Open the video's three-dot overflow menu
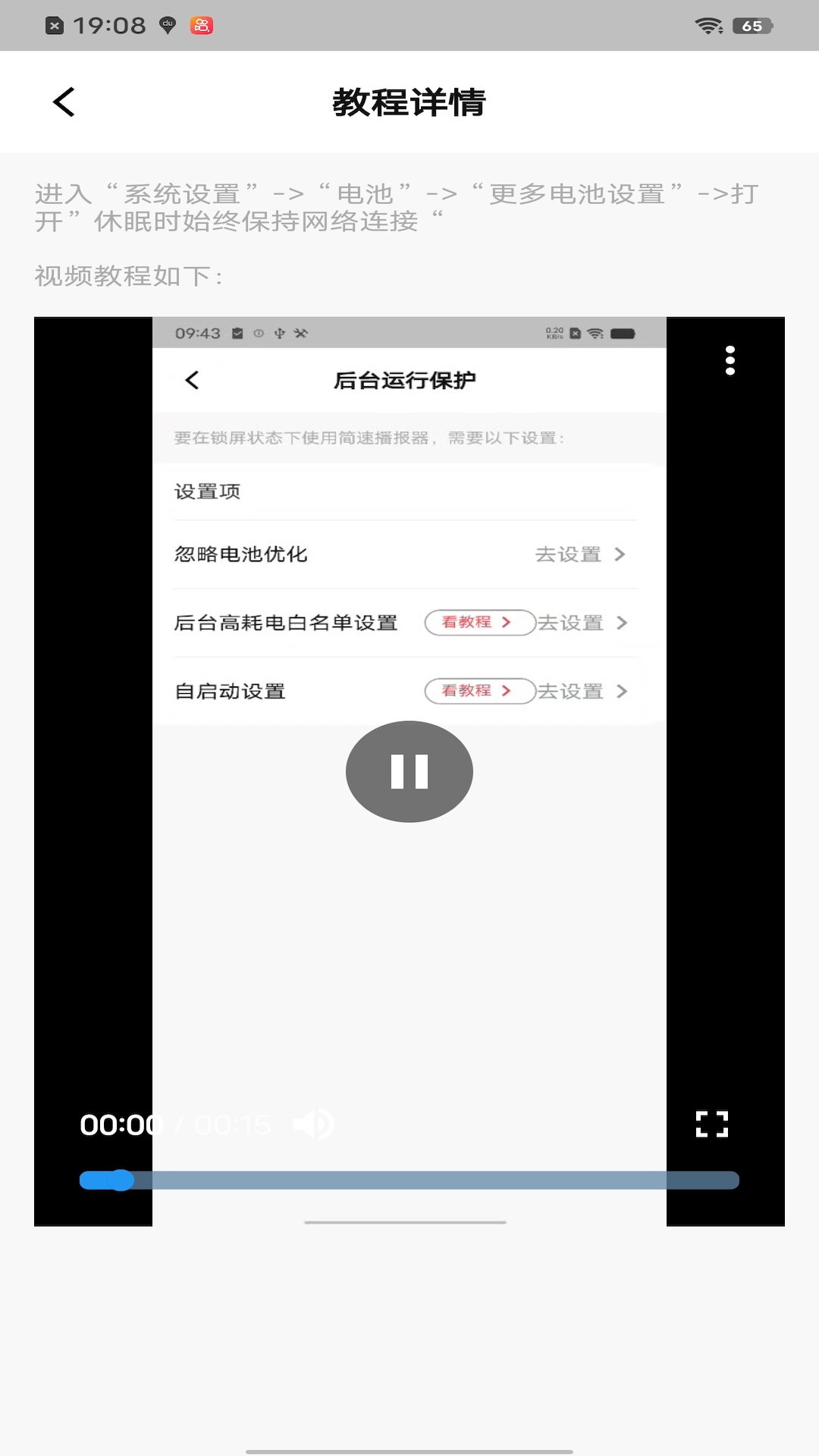This screenshot has width=819, height=1456. [x=730, y=360]
